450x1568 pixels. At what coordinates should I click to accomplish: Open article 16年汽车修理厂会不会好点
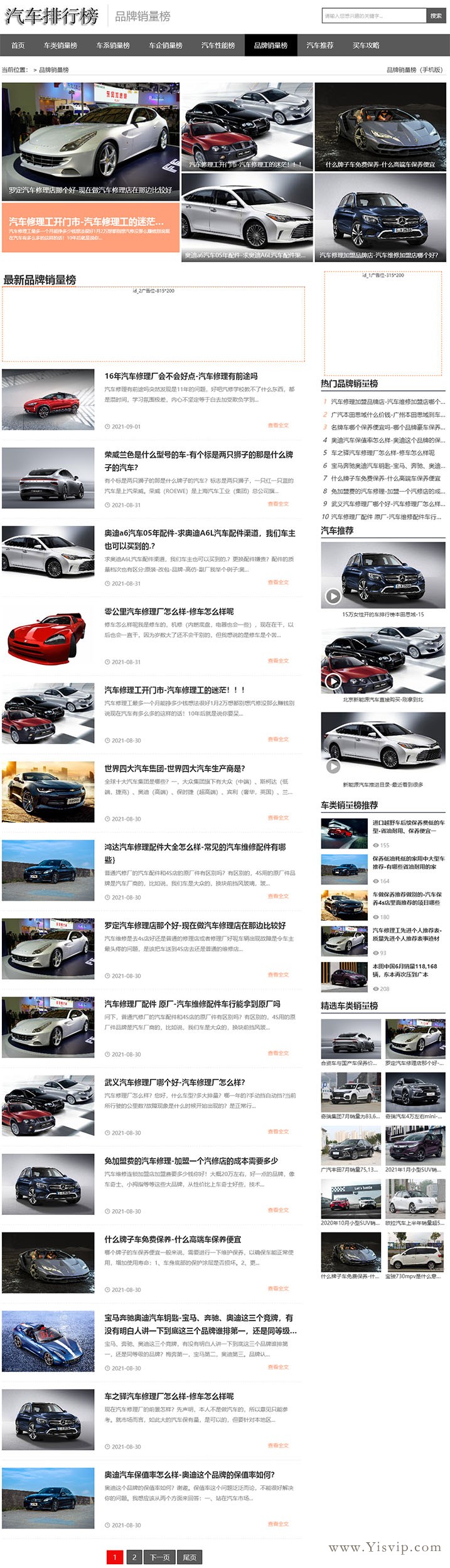181,376
